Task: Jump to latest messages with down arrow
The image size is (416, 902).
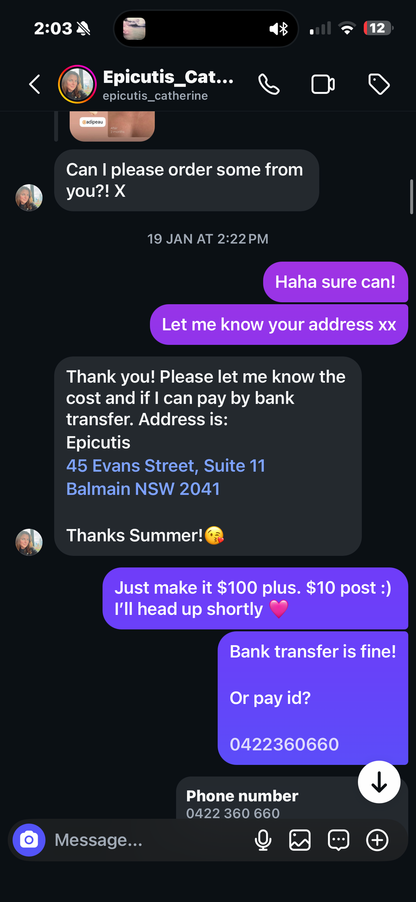Action: [x=379, y=782]
